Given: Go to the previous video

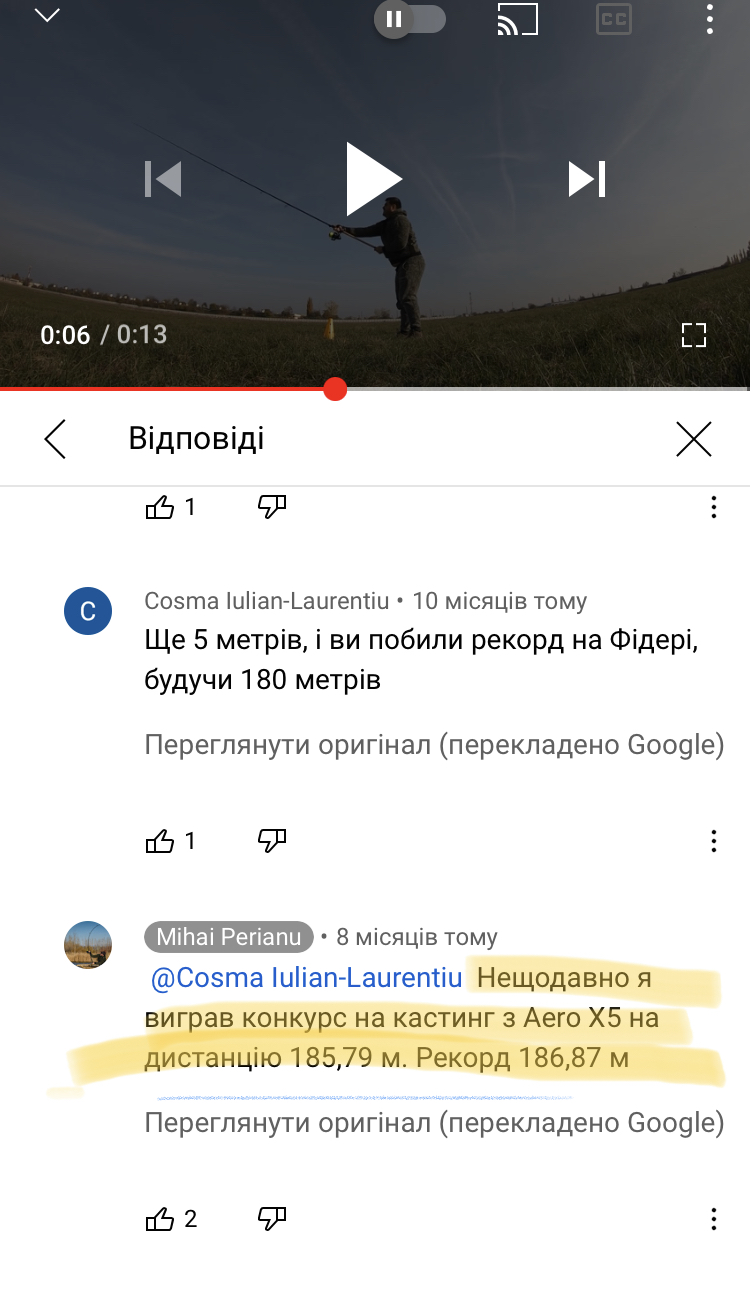Looking at the screenshot, I should pyautogui.click(x=163, y=179).
